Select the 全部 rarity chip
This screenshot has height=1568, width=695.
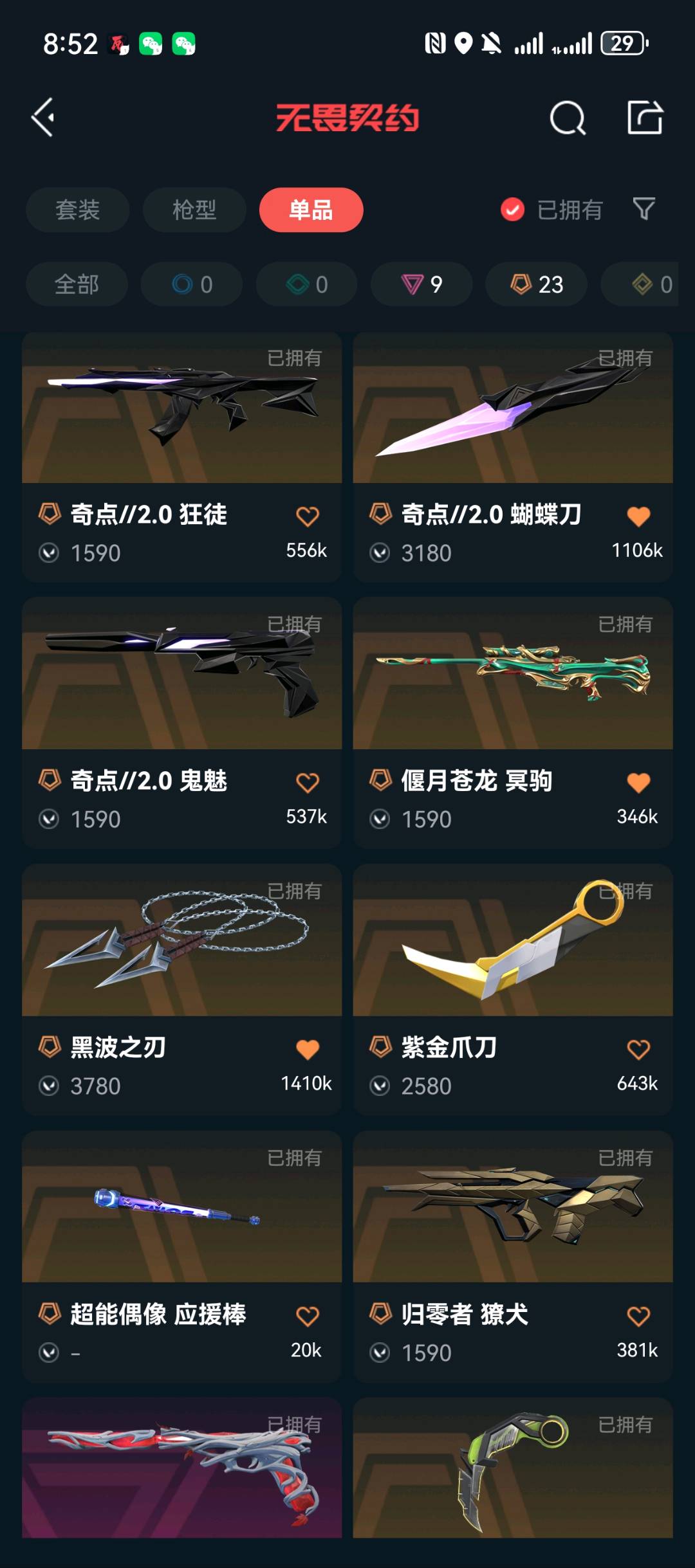[77, 284]
